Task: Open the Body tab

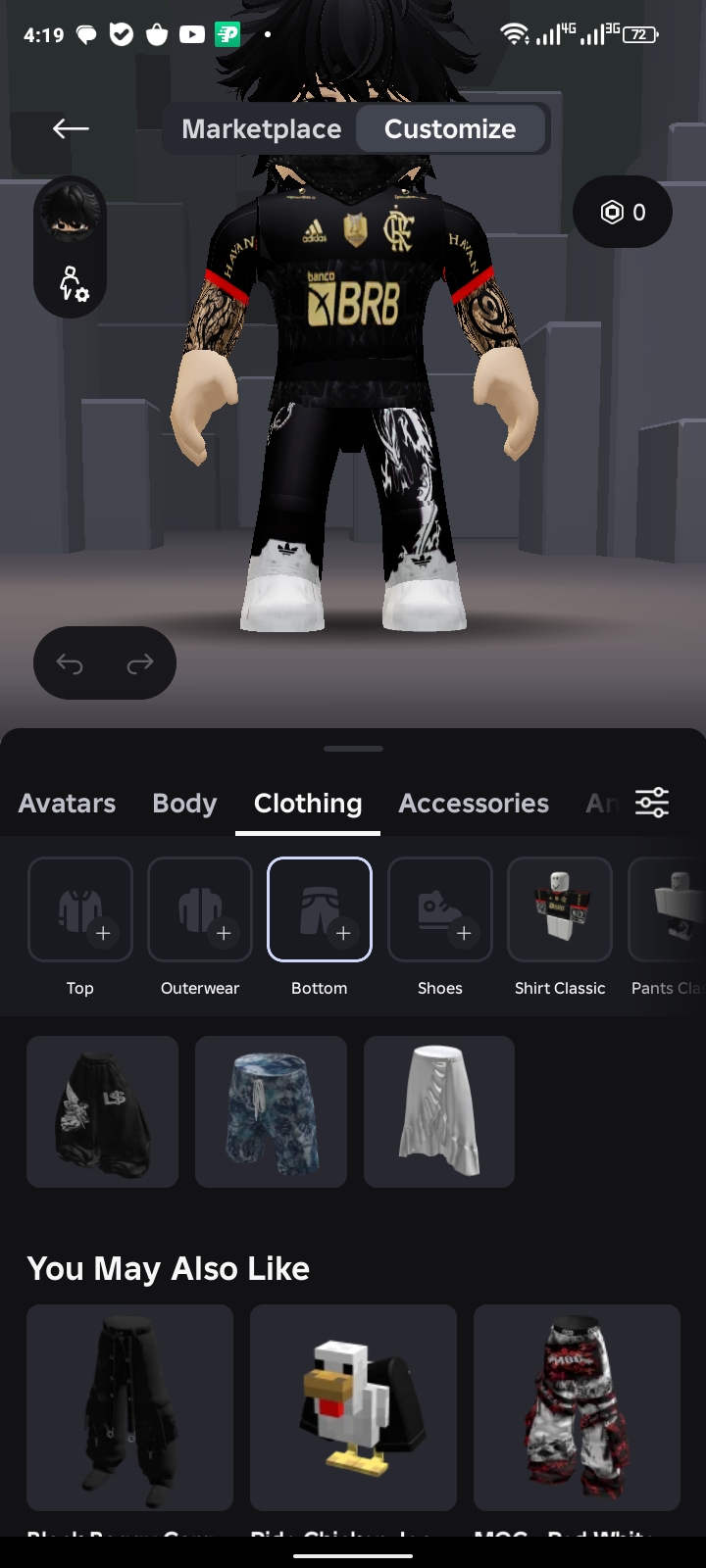Action: (184, 803)
